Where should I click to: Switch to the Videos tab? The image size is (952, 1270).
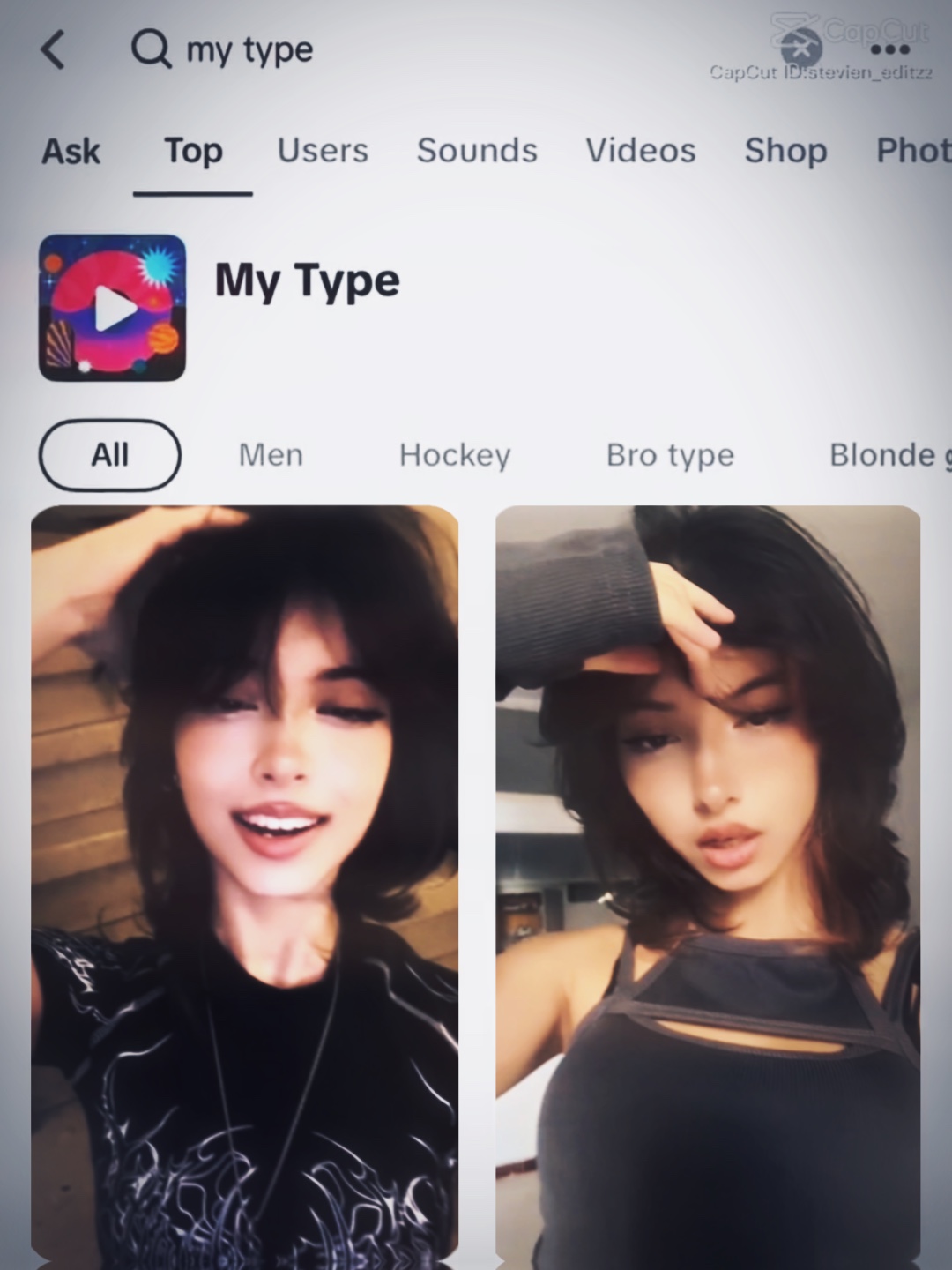pos(641,150)
